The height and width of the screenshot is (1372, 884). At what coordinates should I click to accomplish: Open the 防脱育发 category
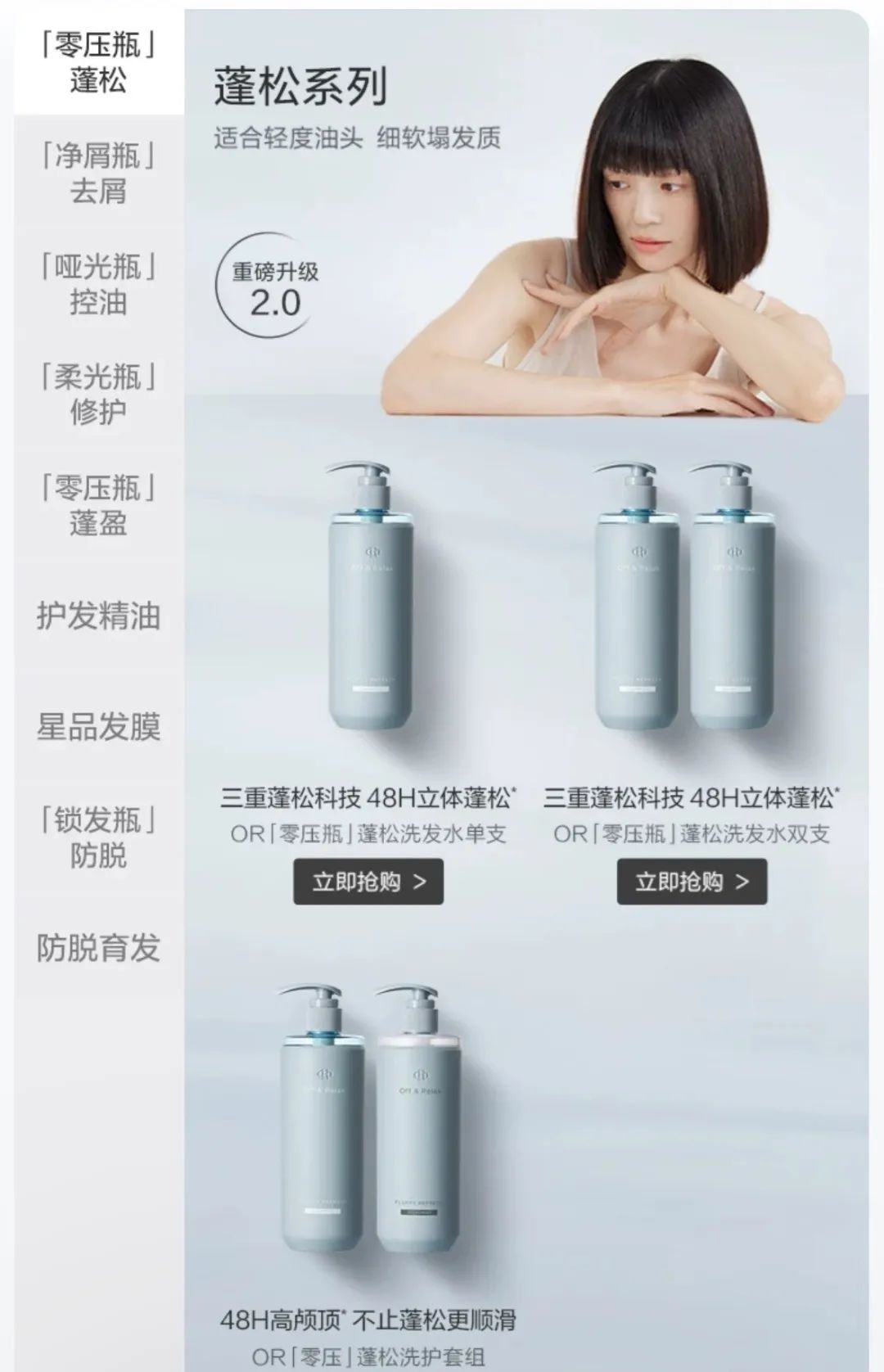pos(98,948)
